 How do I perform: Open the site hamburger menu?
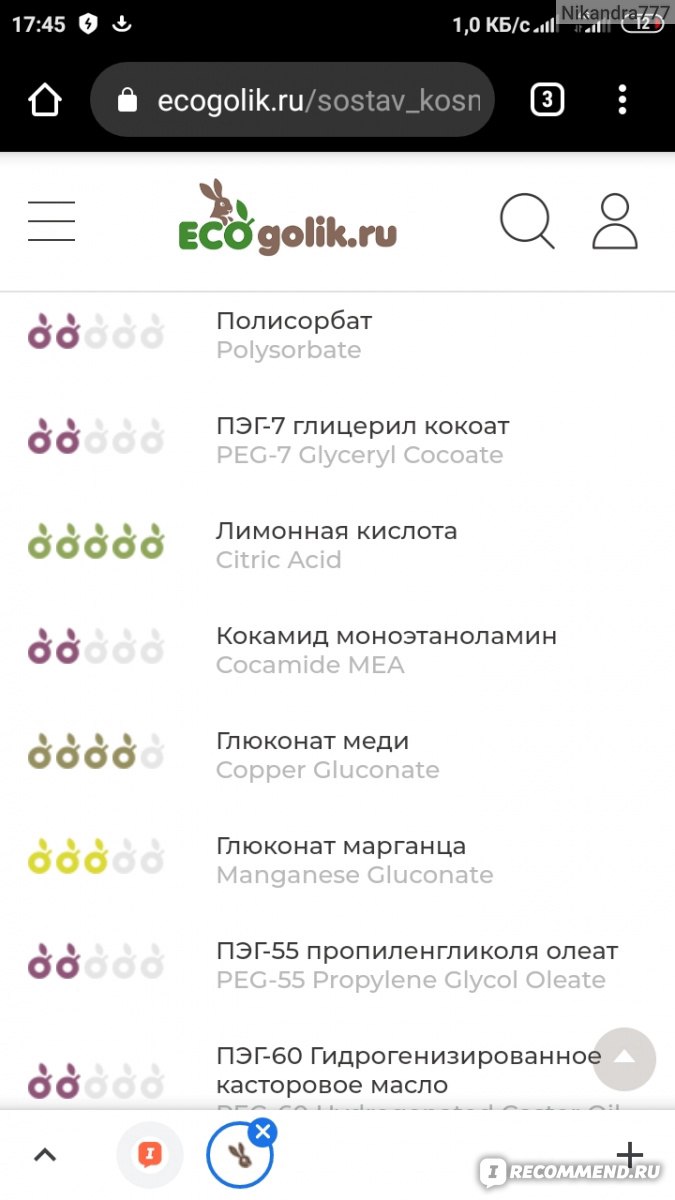(51, 221)
